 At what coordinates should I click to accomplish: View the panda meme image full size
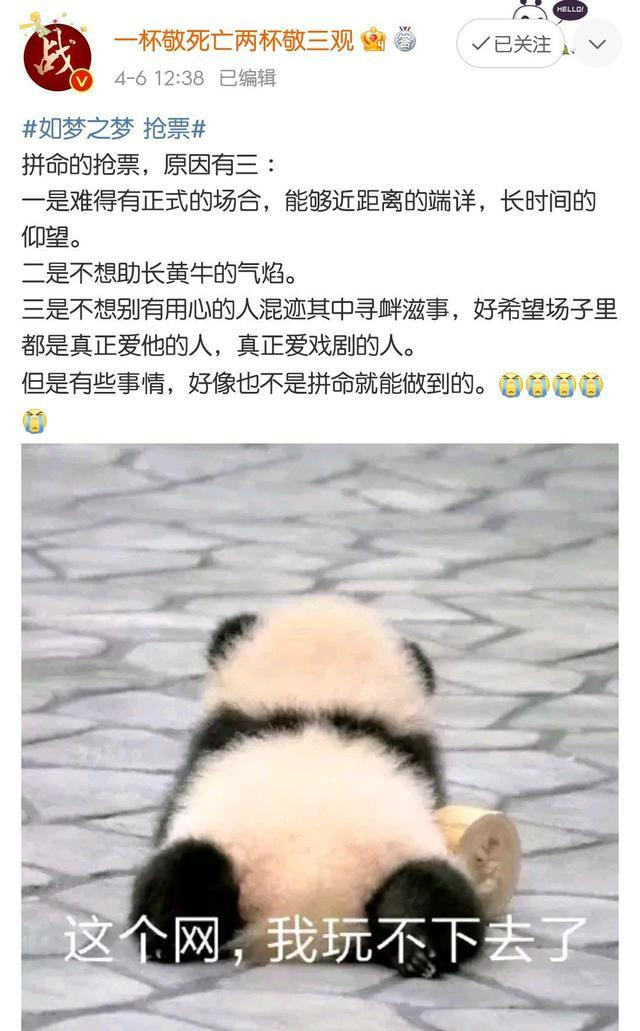320,735
